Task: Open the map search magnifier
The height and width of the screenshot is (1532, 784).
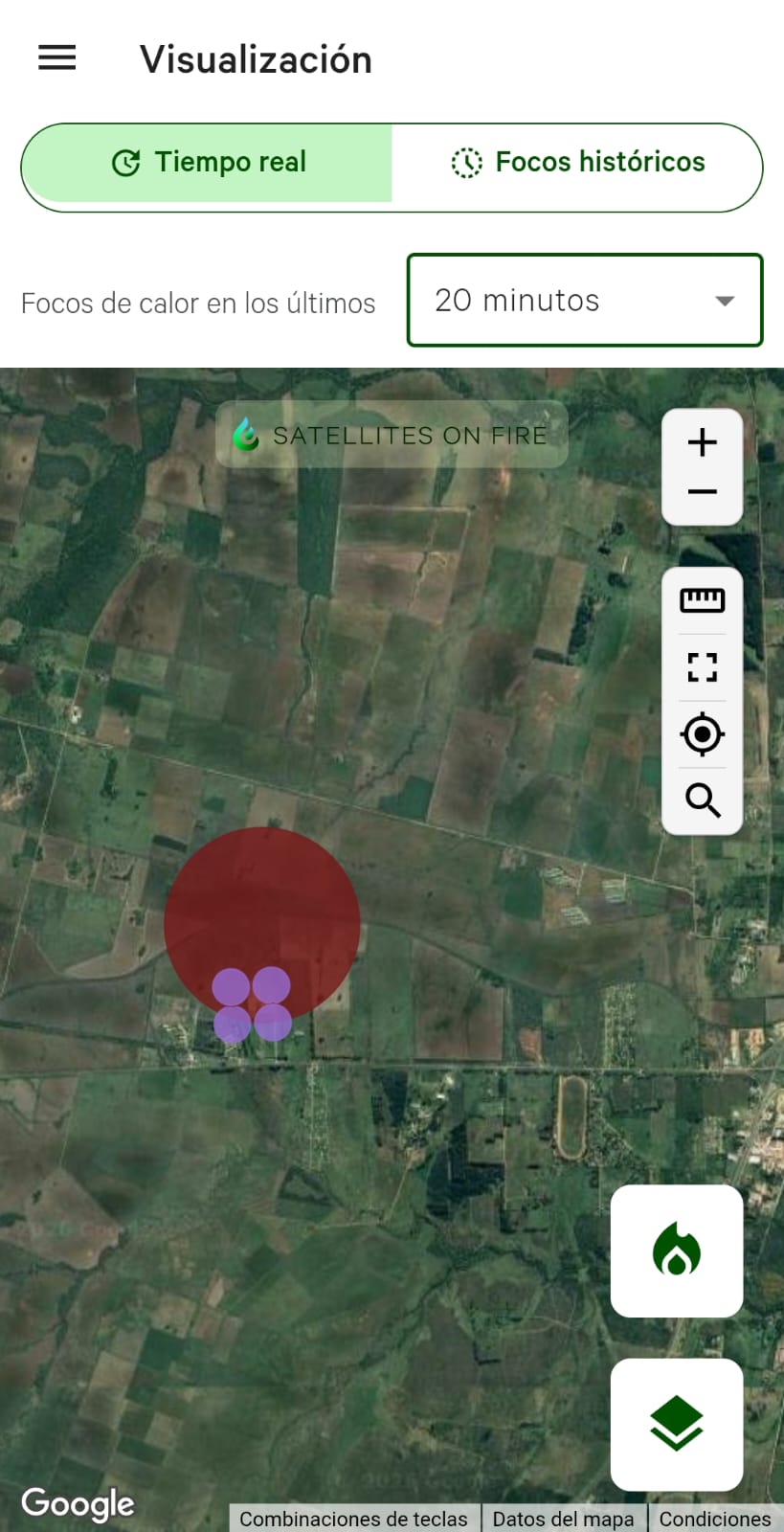Action: pos(702,800)
